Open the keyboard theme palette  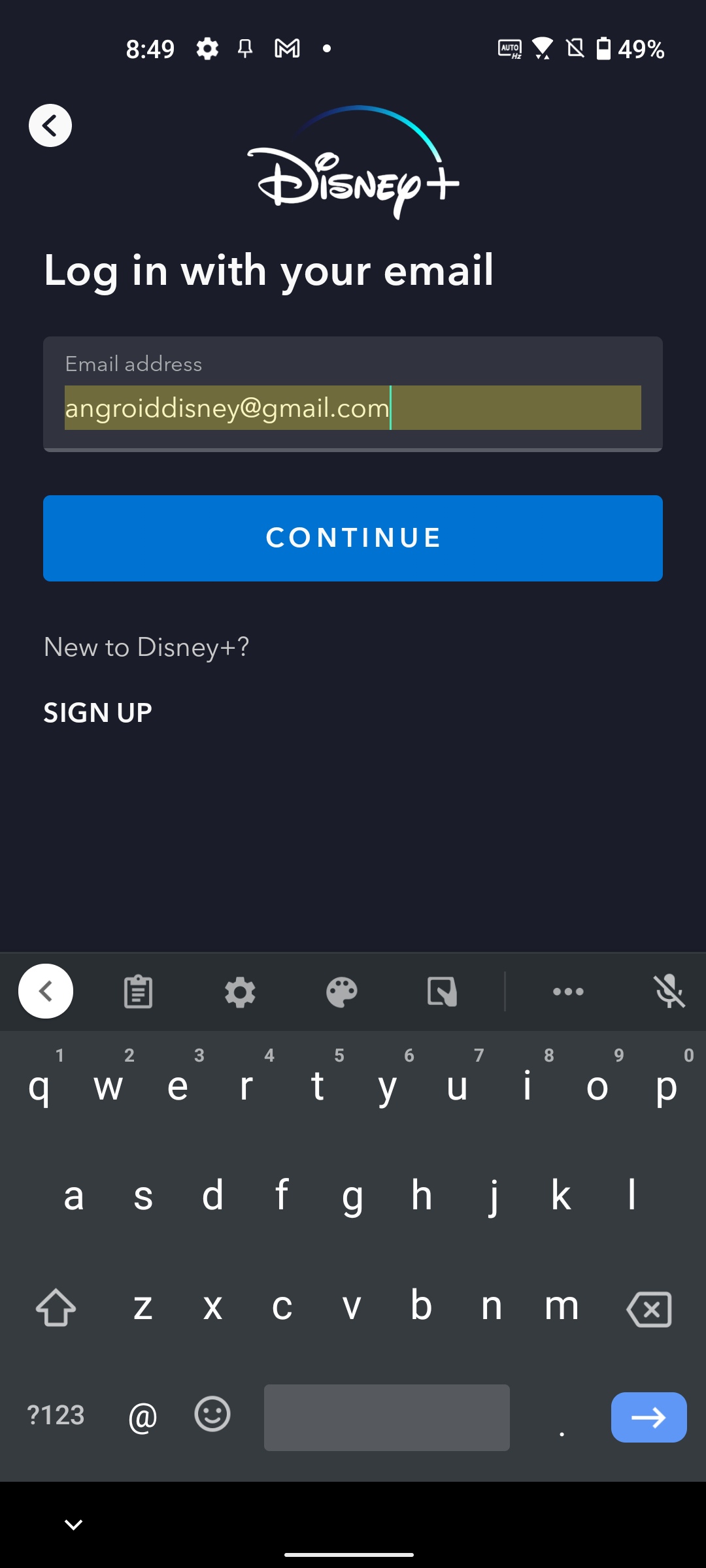point(341,992)
